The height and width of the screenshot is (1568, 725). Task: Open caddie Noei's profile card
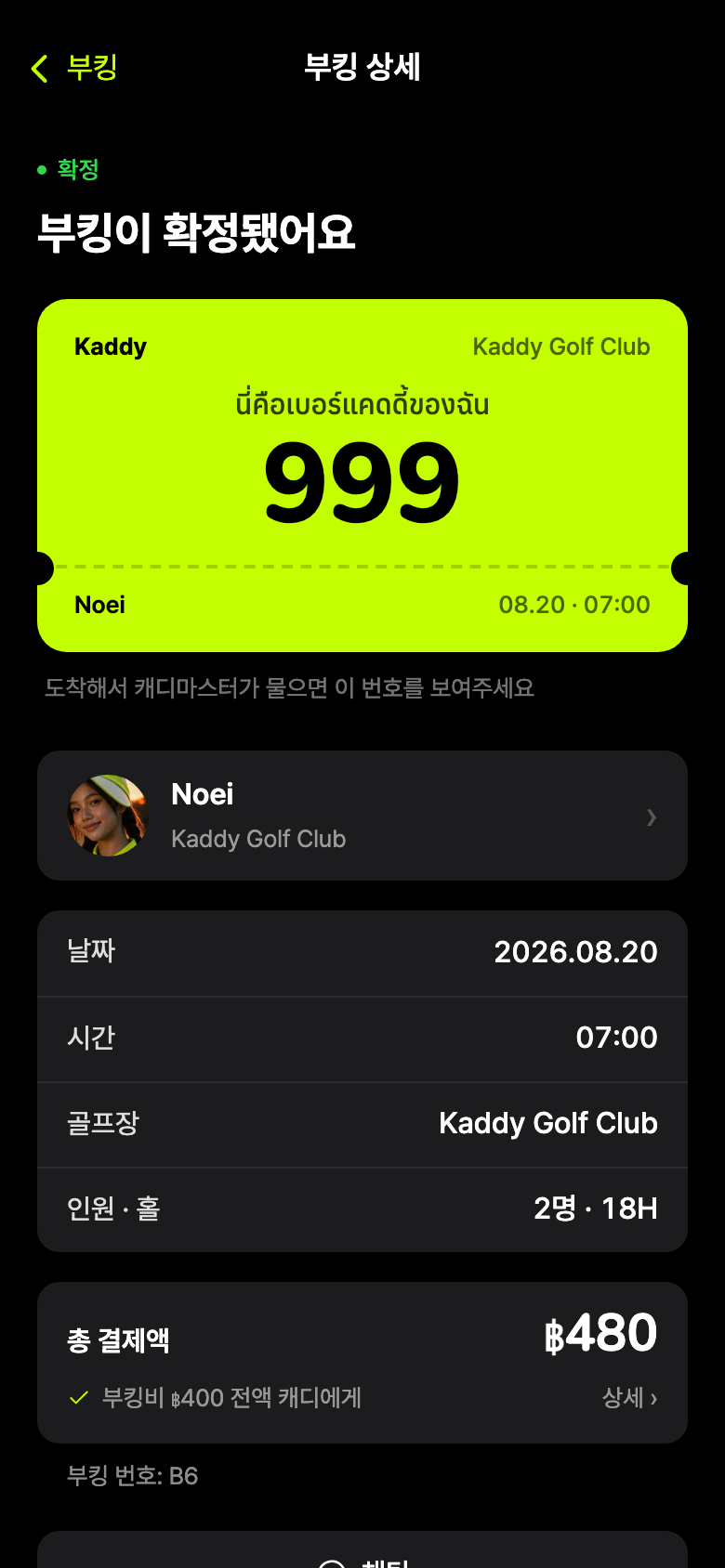(x=362, y=816)
